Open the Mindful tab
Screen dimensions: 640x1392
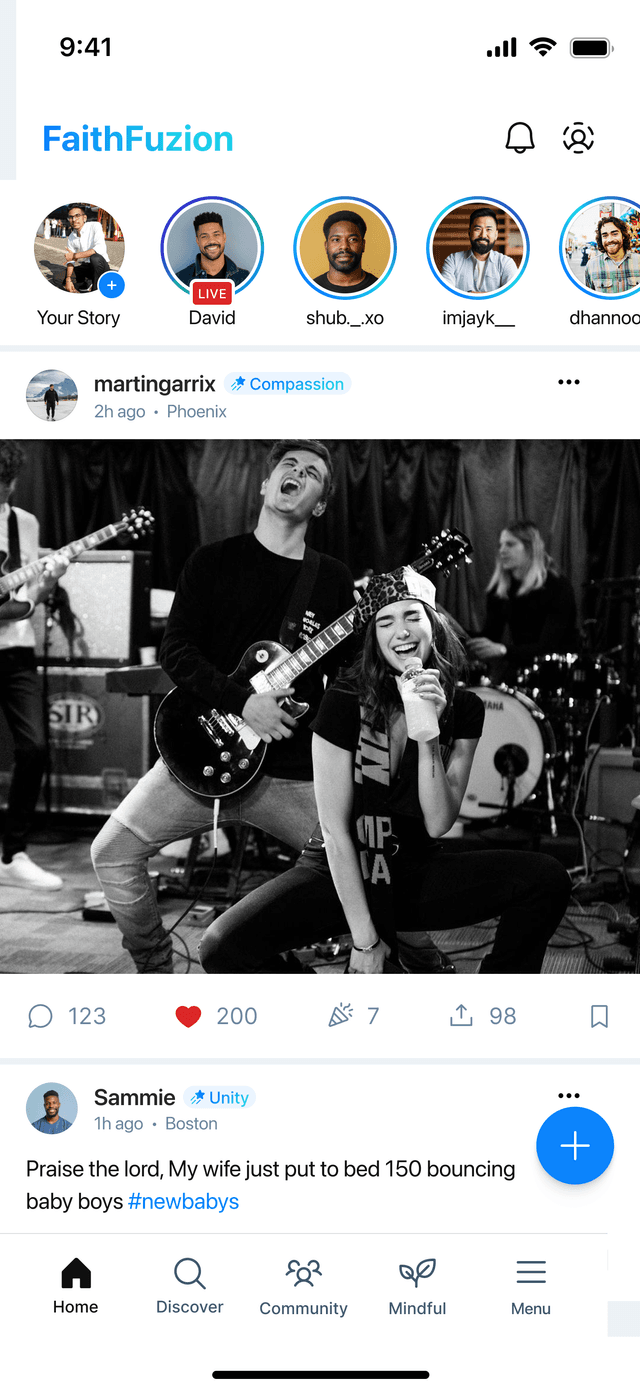click(417, 1287)
